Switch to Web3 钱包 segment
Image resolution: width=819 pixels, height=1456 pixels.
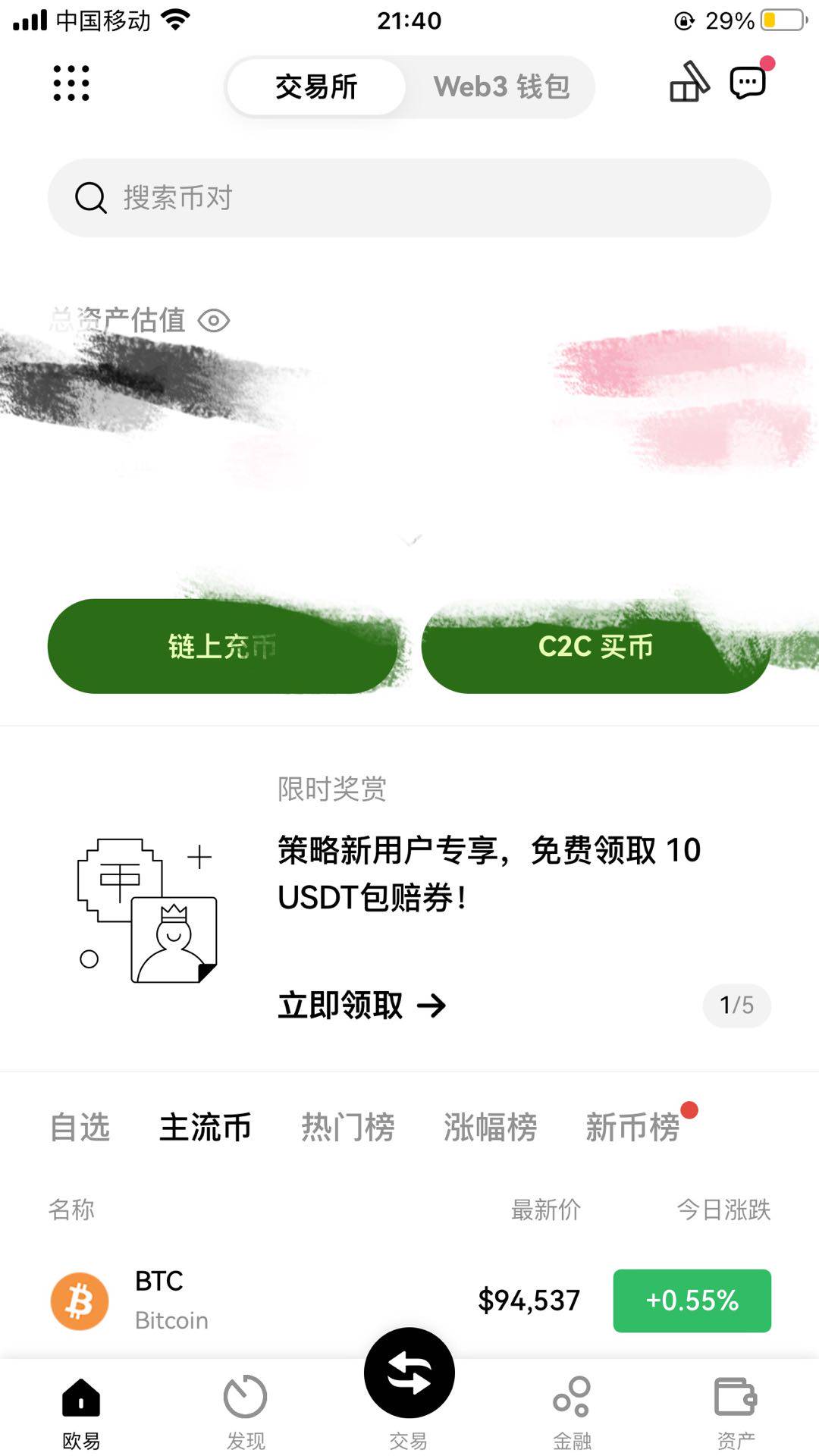click(x=501, y=87)
